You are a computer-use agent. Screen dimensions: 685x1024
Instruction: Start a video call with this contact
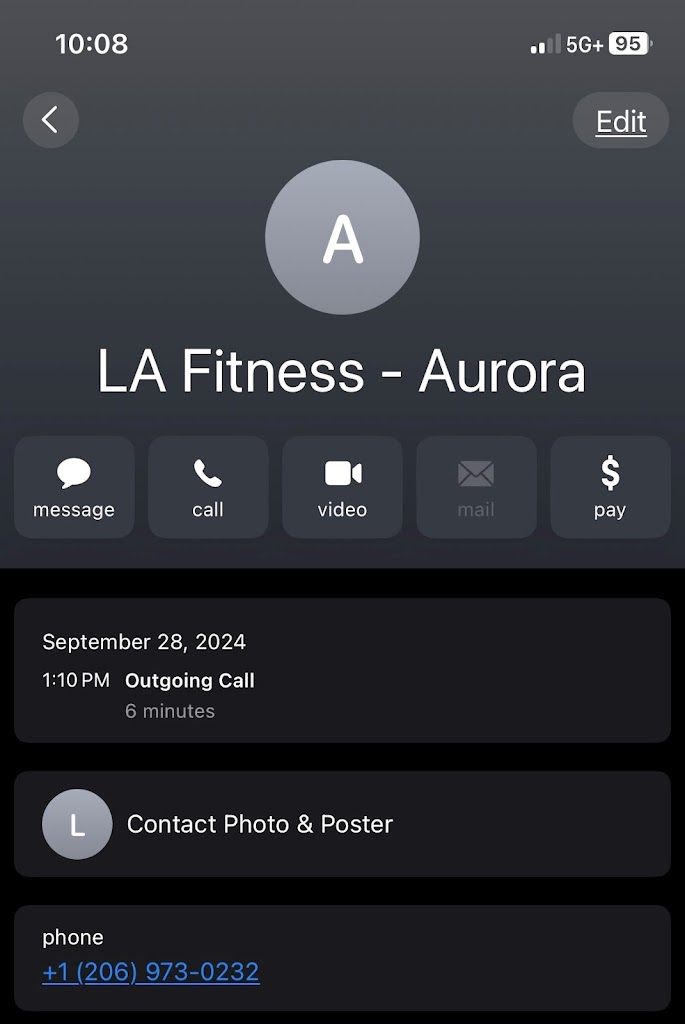click(342, 487)
